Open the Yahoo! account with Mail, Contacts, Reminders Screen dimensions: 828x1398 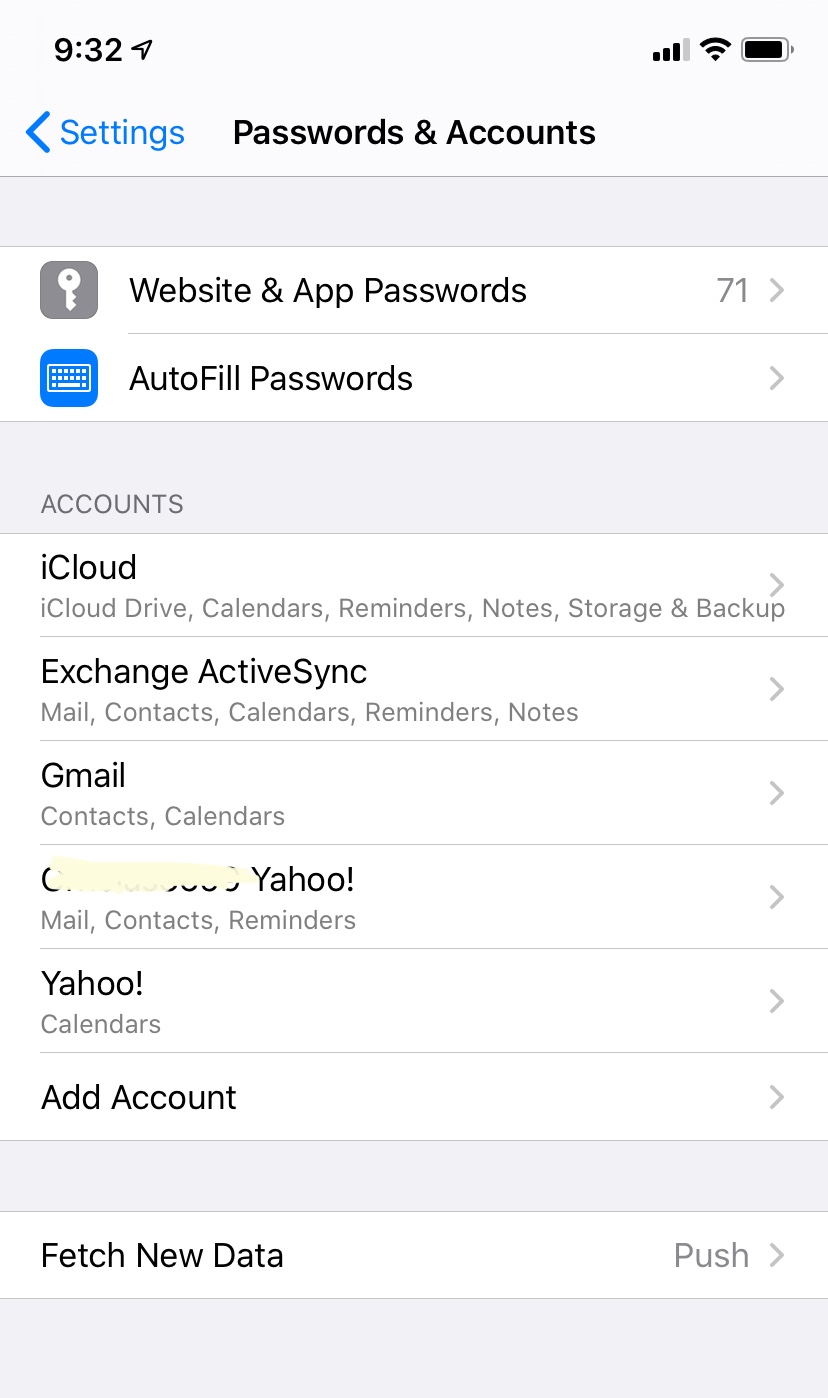[414, 897]
